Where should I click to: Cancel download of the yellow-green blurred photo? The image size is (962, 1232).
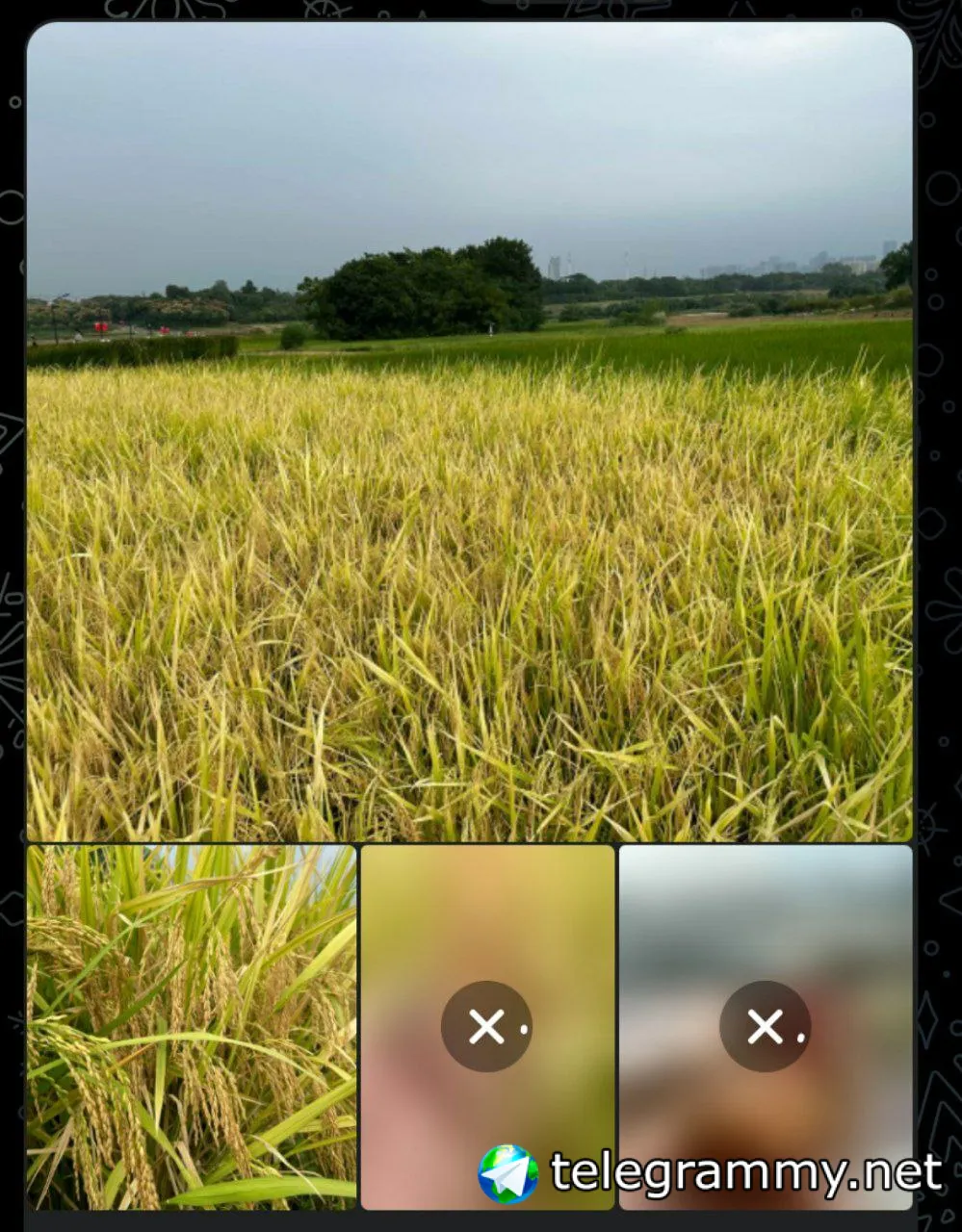pos(486,1027)
